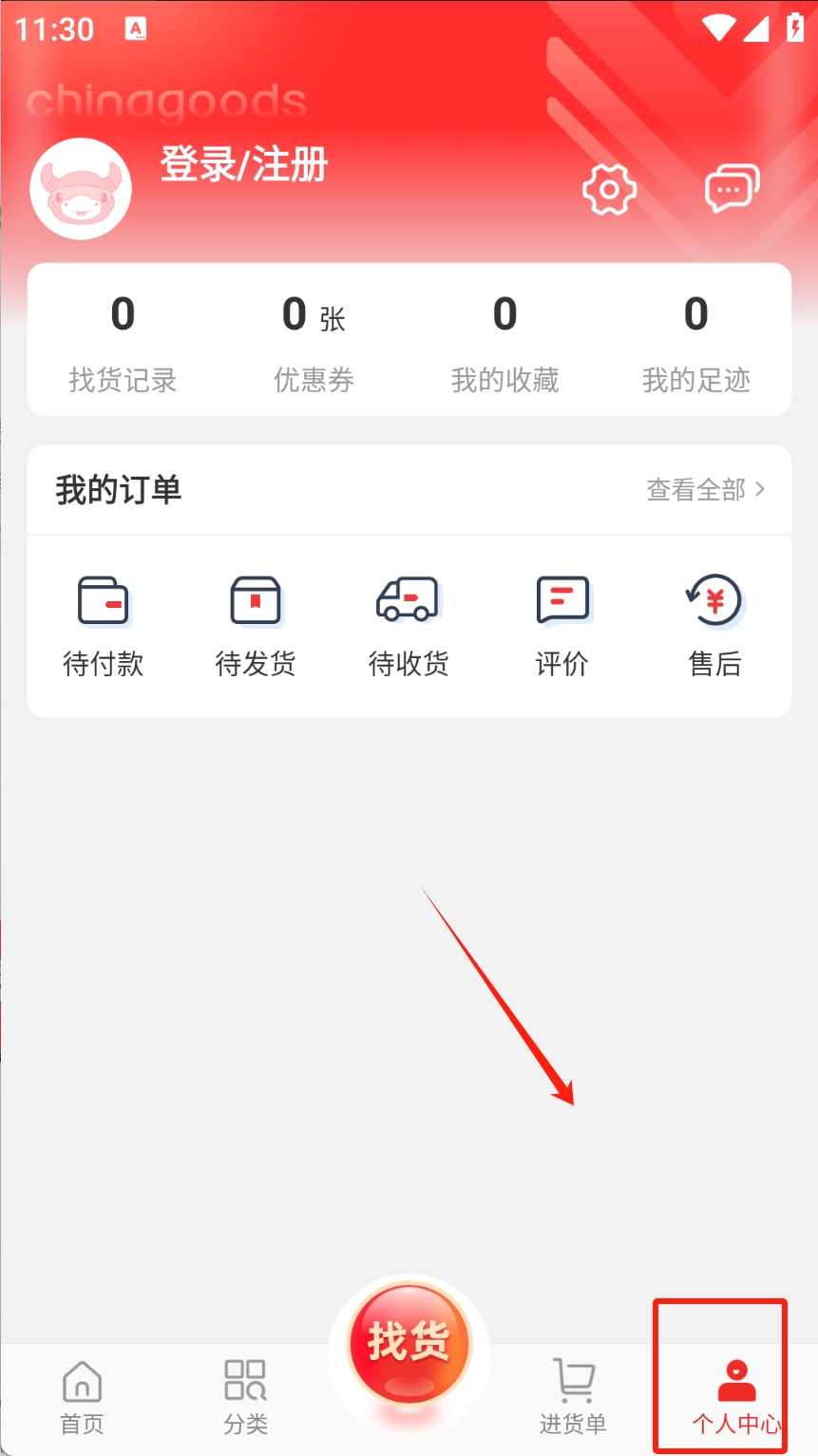The width and height of the screenshot is (818, 1456).
Task: Tap 查看全部 to view all orders
Action: pos(705,490)
